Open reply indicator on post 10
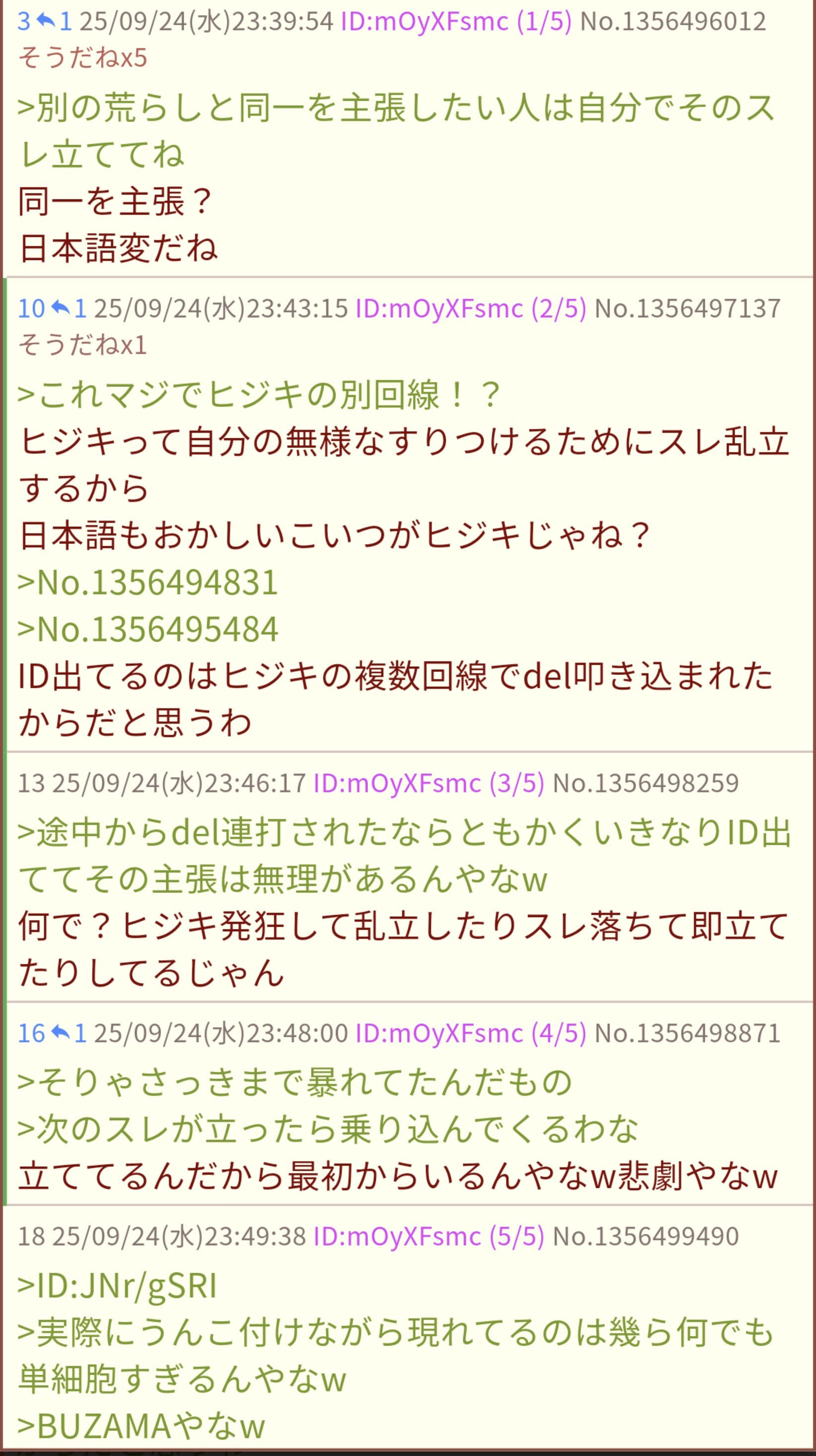This screenshot has height=1456, width=816. [69, 309]
